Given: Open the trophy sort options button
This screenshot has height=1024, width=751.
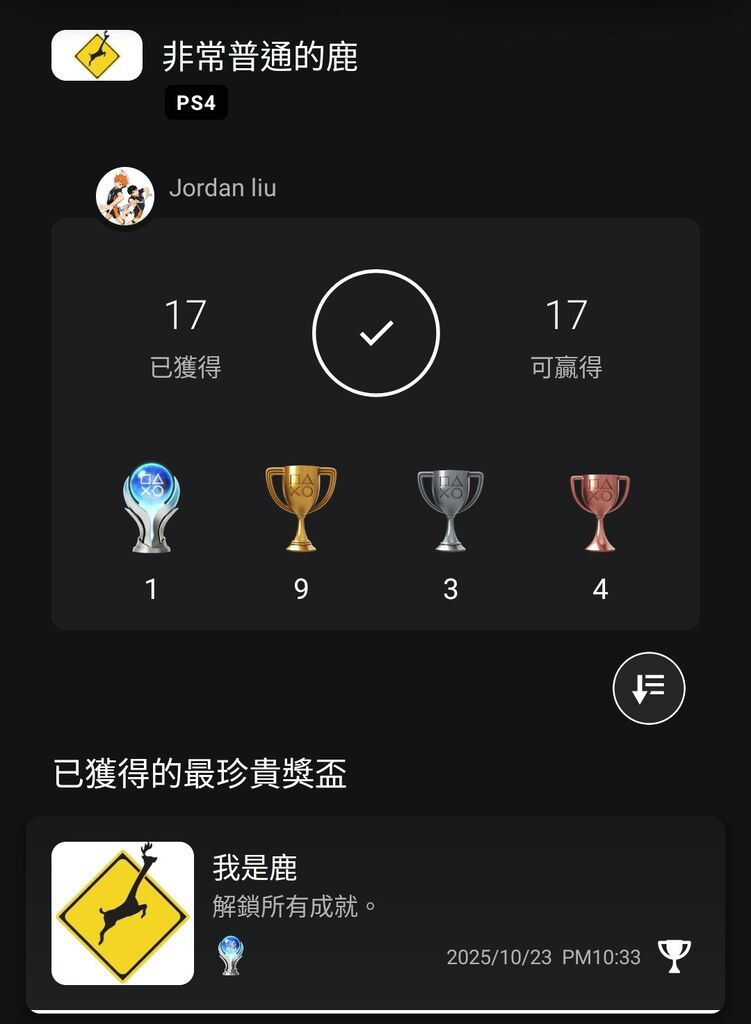Looking at the screenshot, I should click(x=648, y=688).
